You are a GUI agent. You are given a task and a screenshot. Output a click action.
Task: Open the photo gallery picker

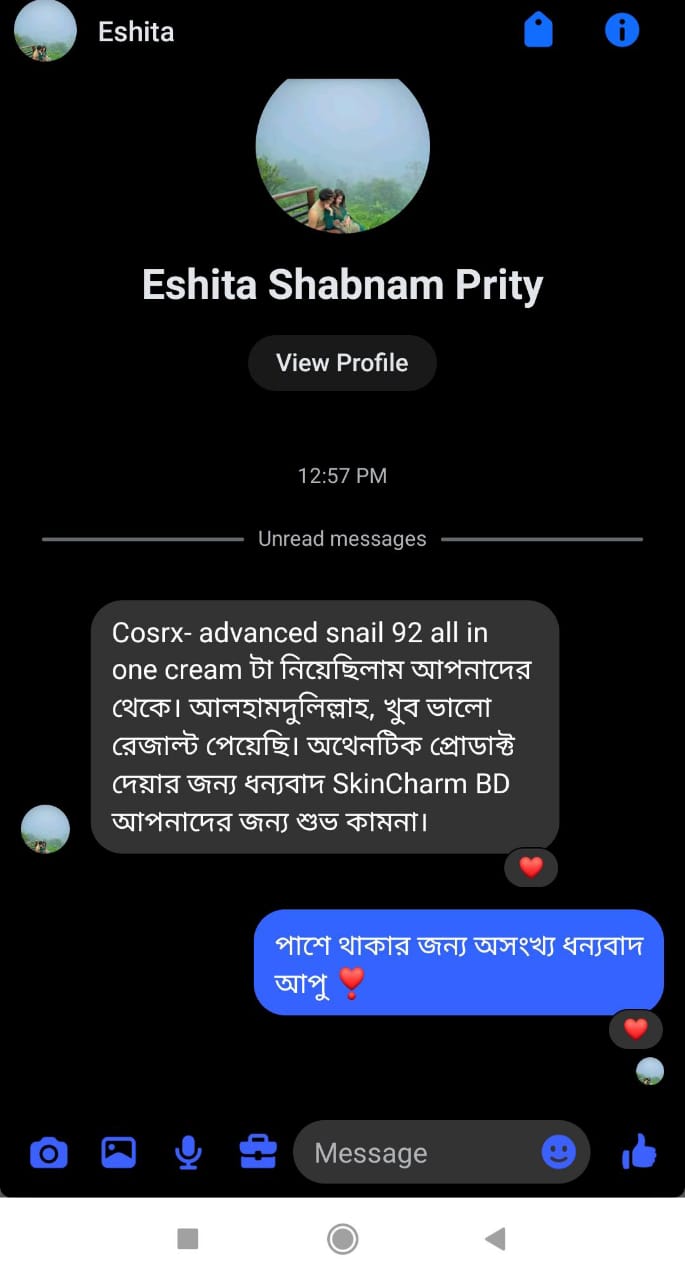click(118, 1153)
